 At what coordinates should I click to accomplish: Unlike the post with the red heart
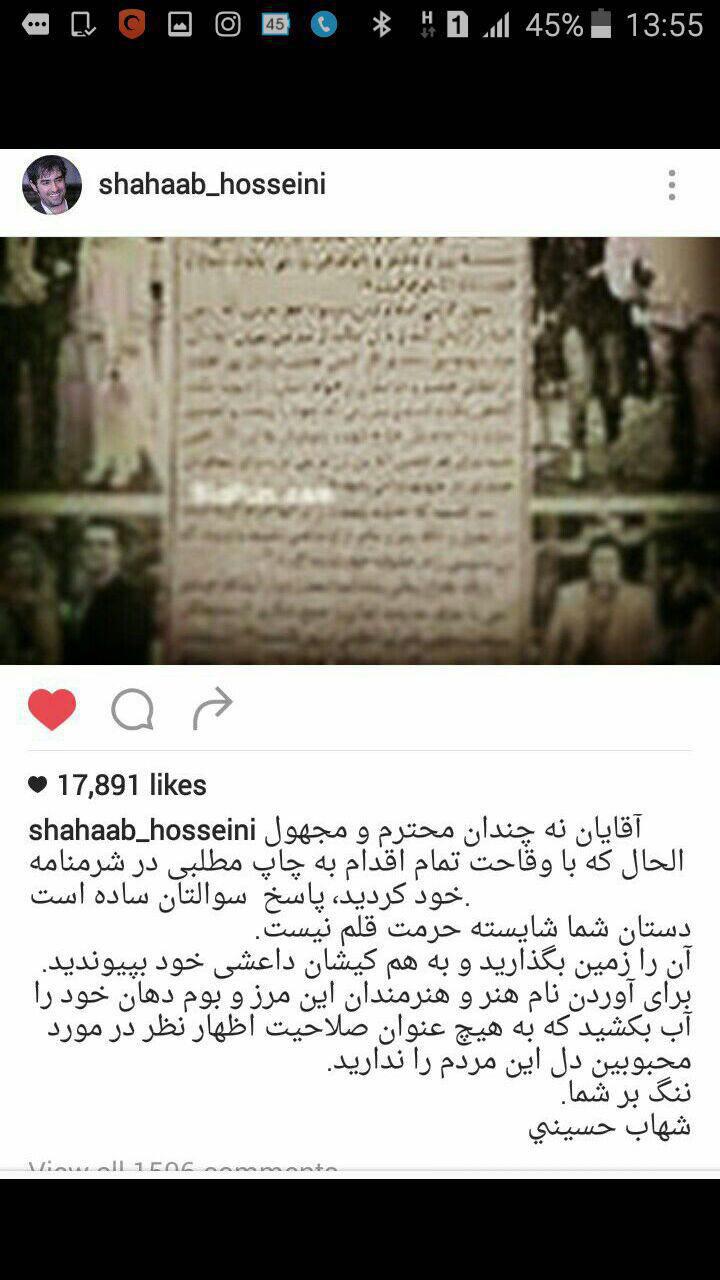pyautogui.click(x=52, y=710)
